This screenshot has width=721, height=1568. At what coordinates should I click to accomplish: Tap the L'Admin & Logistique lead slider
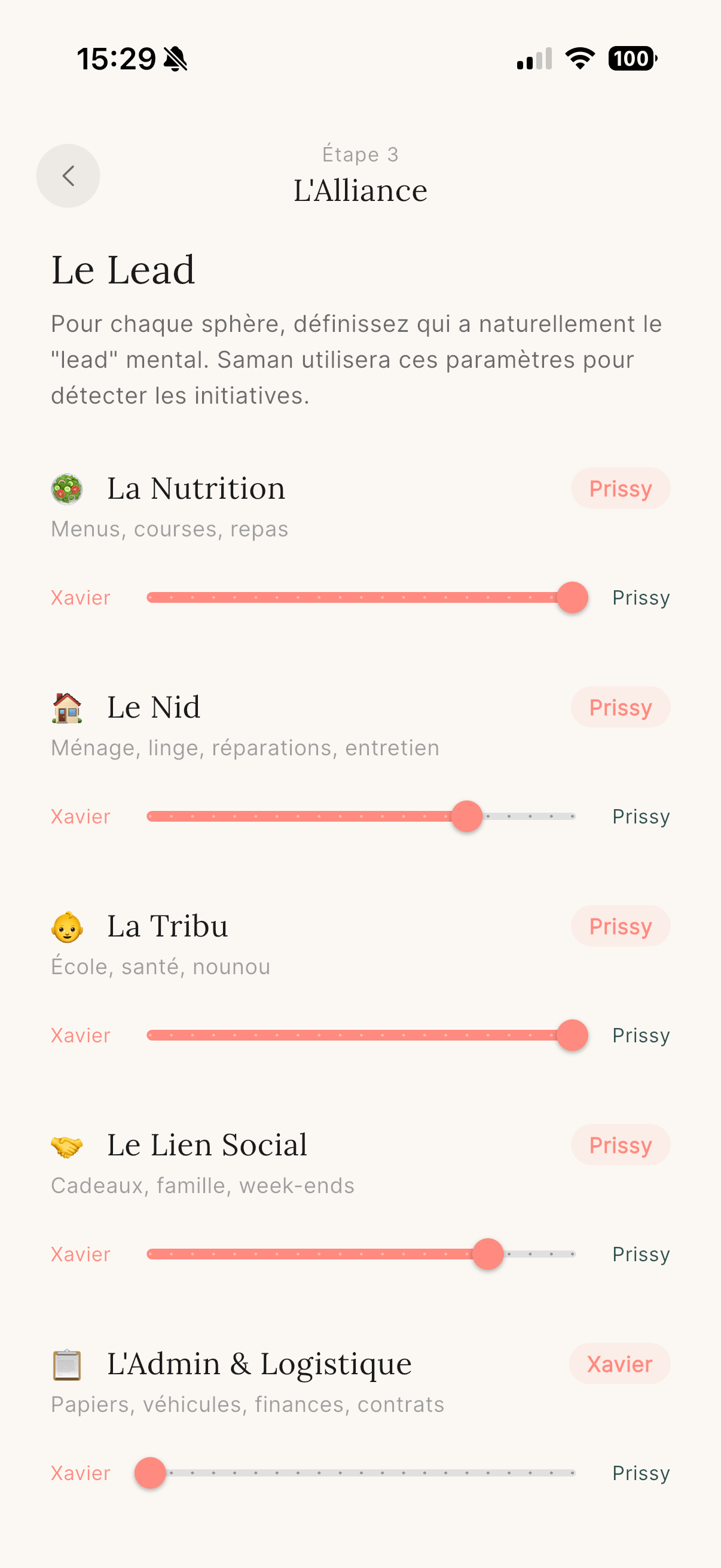[x=150, y=1472]
